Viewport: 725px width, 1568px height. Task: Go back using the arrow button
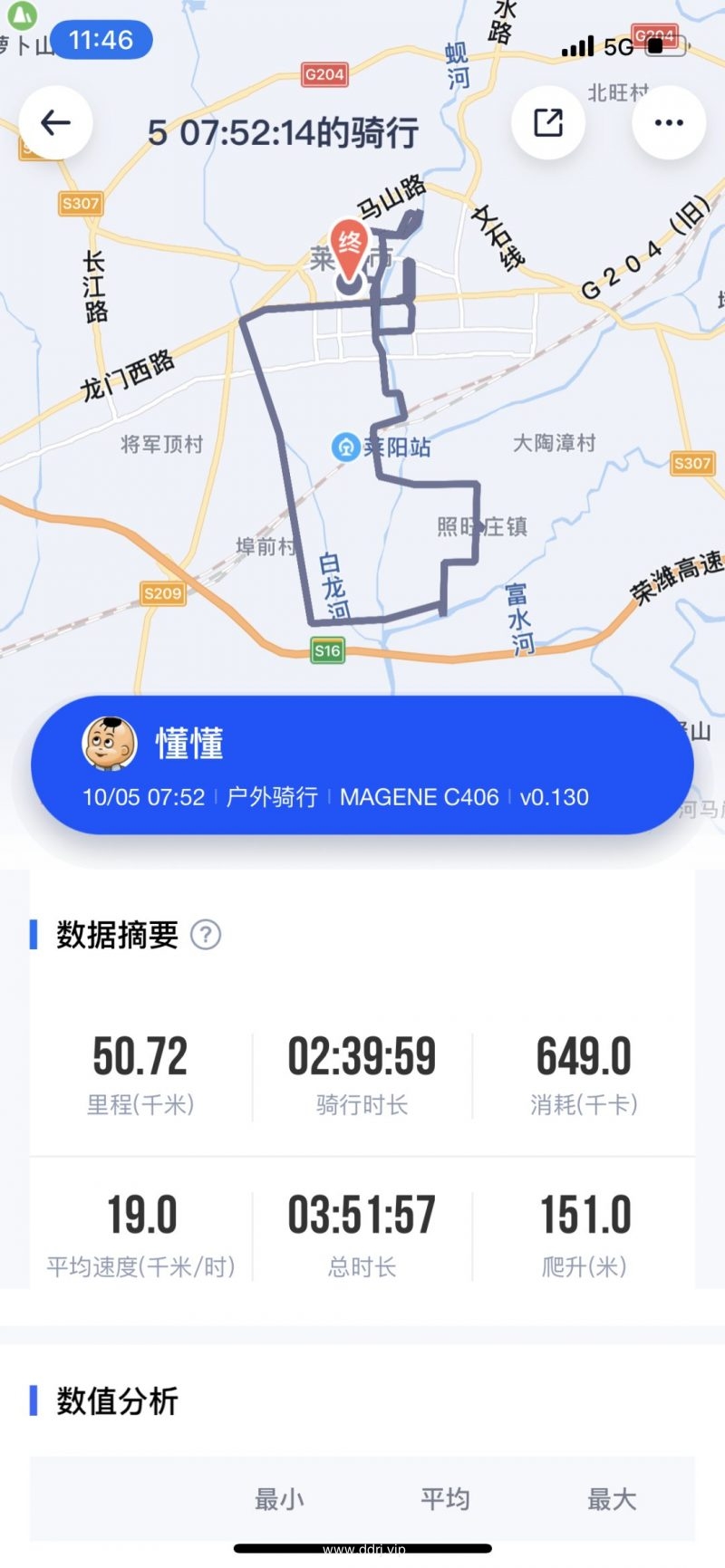click(55, 123)
